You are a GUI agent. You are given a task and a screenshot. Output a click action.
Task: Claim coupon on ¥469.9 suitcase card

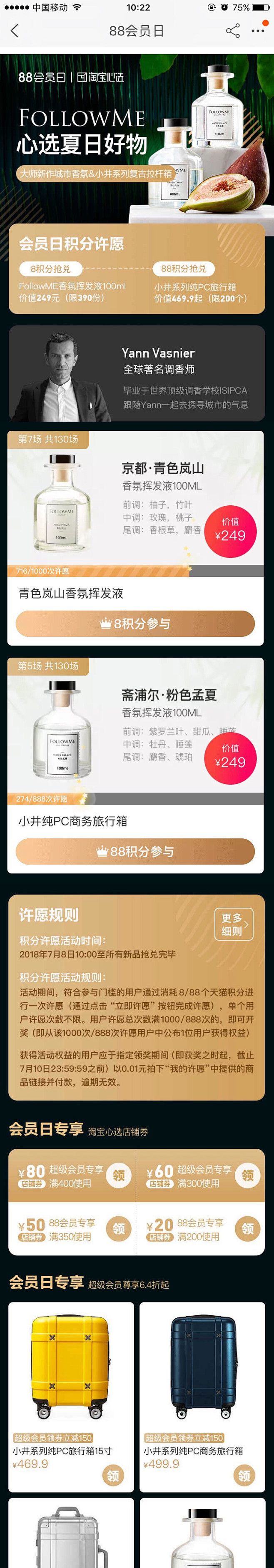point(113,1476)
